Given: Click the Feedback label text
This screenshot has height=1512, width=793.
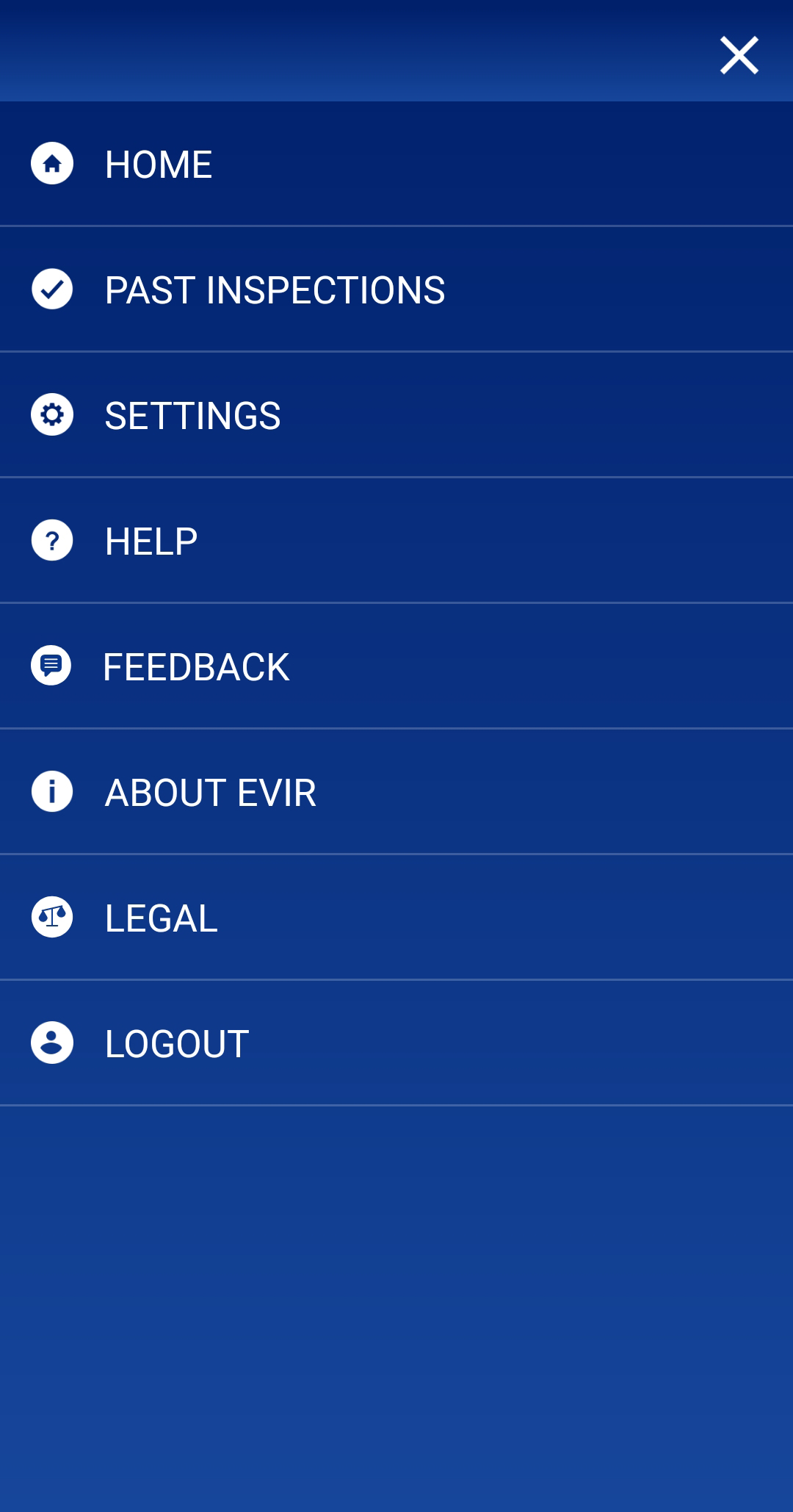Looking at the screenshot, I should pyautogui.click(x=196, y=666).
